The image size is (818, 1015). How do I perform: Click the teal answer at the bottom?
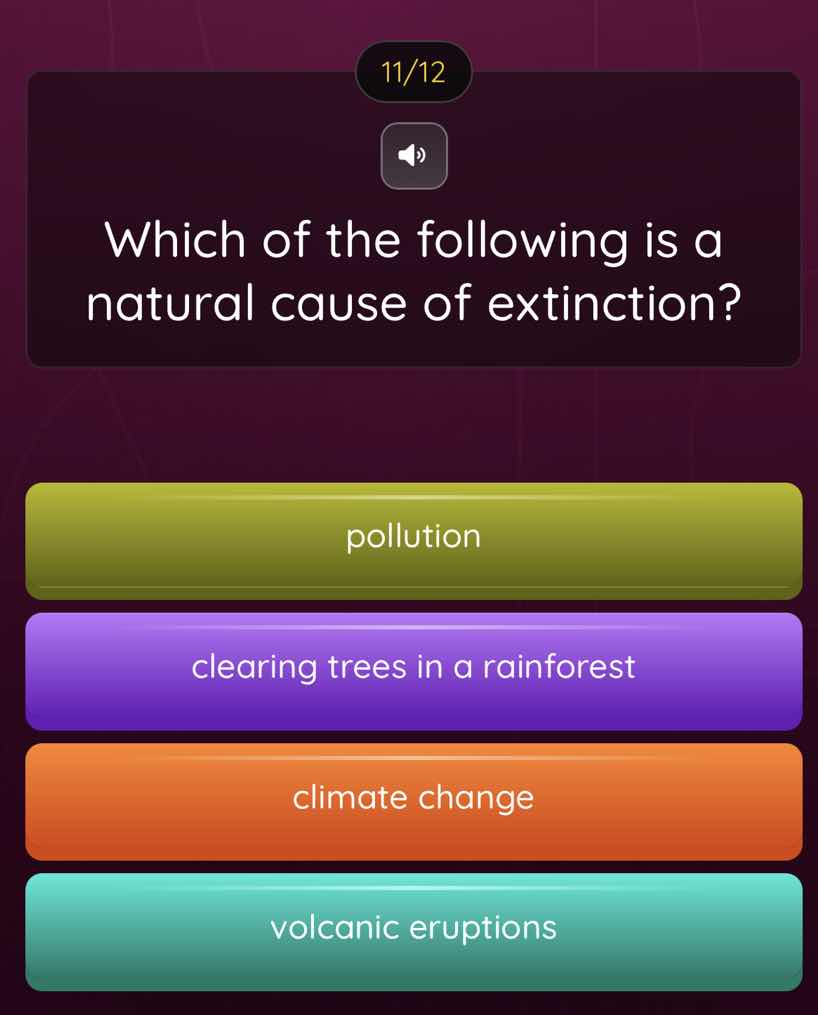pos(412,928)
